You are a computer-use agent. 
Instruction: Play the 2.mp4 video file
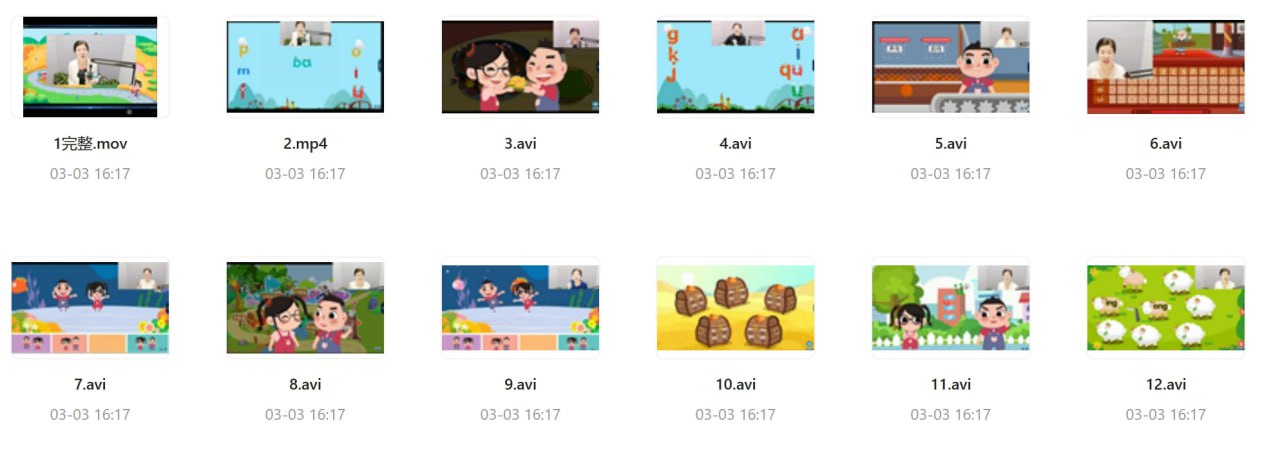pos(305,67)
